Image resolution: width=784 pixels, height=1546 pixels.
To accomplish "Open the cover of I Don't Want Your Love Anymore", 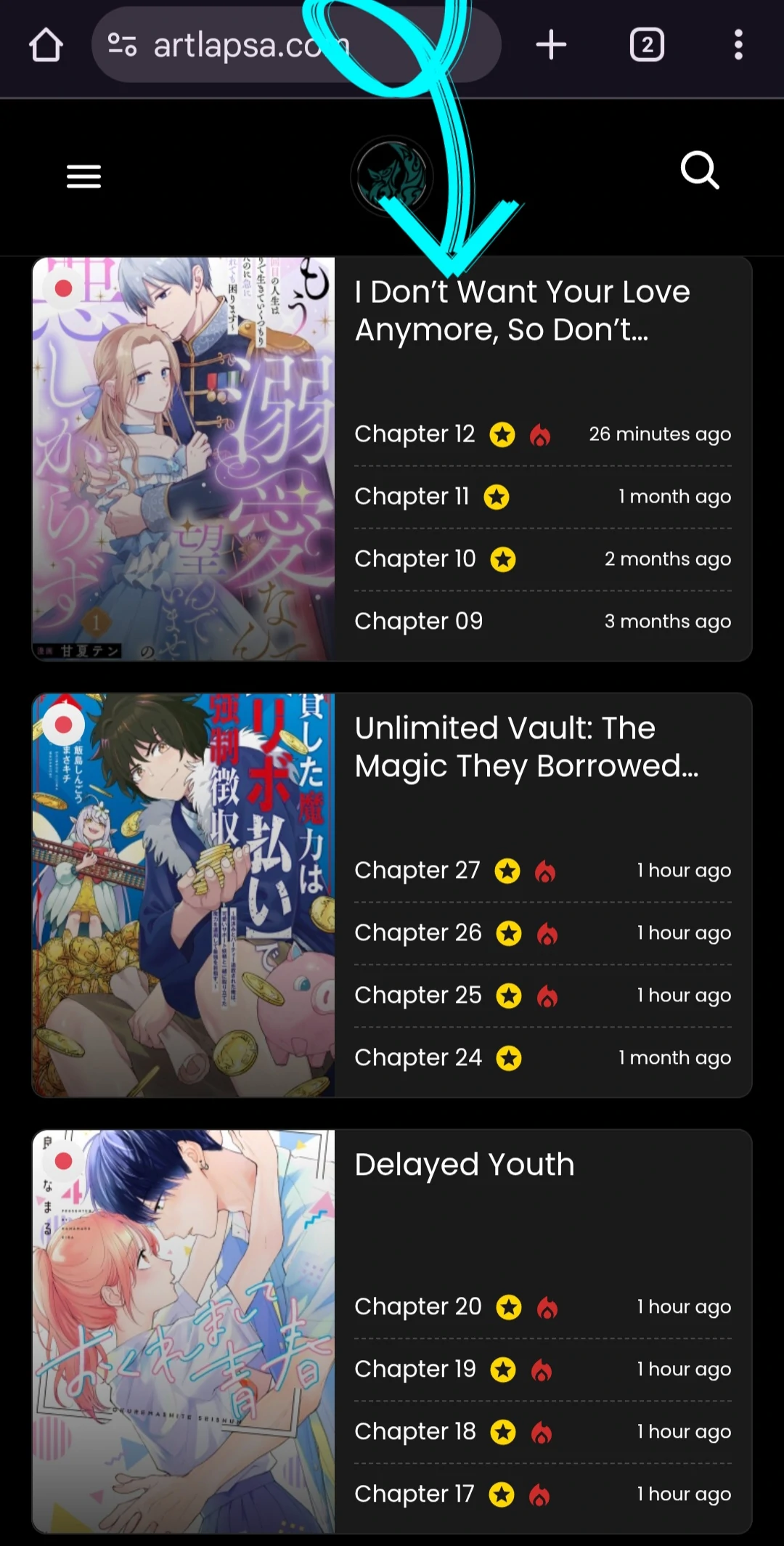I will [184, 459].
